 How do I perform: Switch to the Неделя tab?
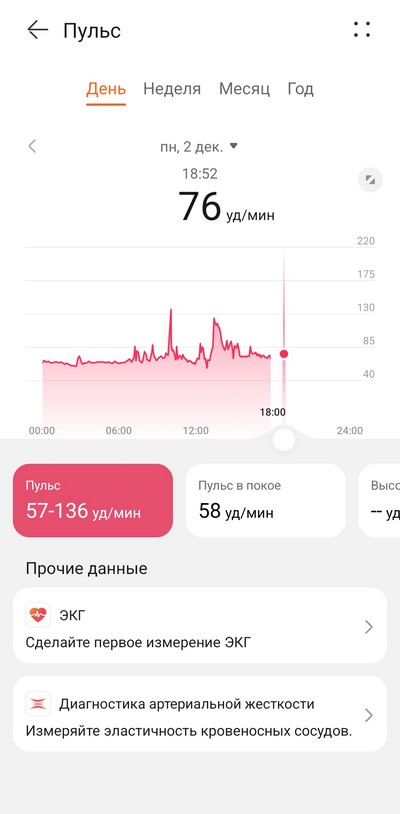click(x=172, y=89)
